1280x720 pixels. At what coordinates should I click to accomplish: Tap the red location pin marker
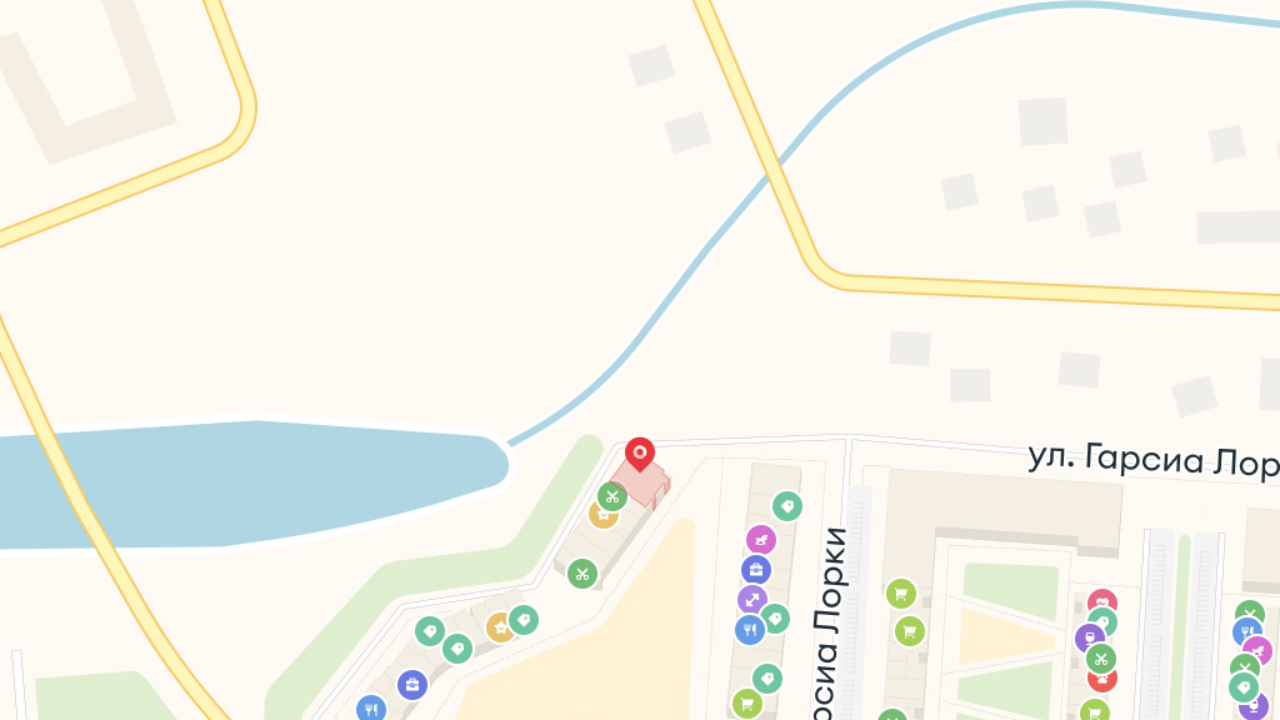pyautogui.click(x=640, y=453)
